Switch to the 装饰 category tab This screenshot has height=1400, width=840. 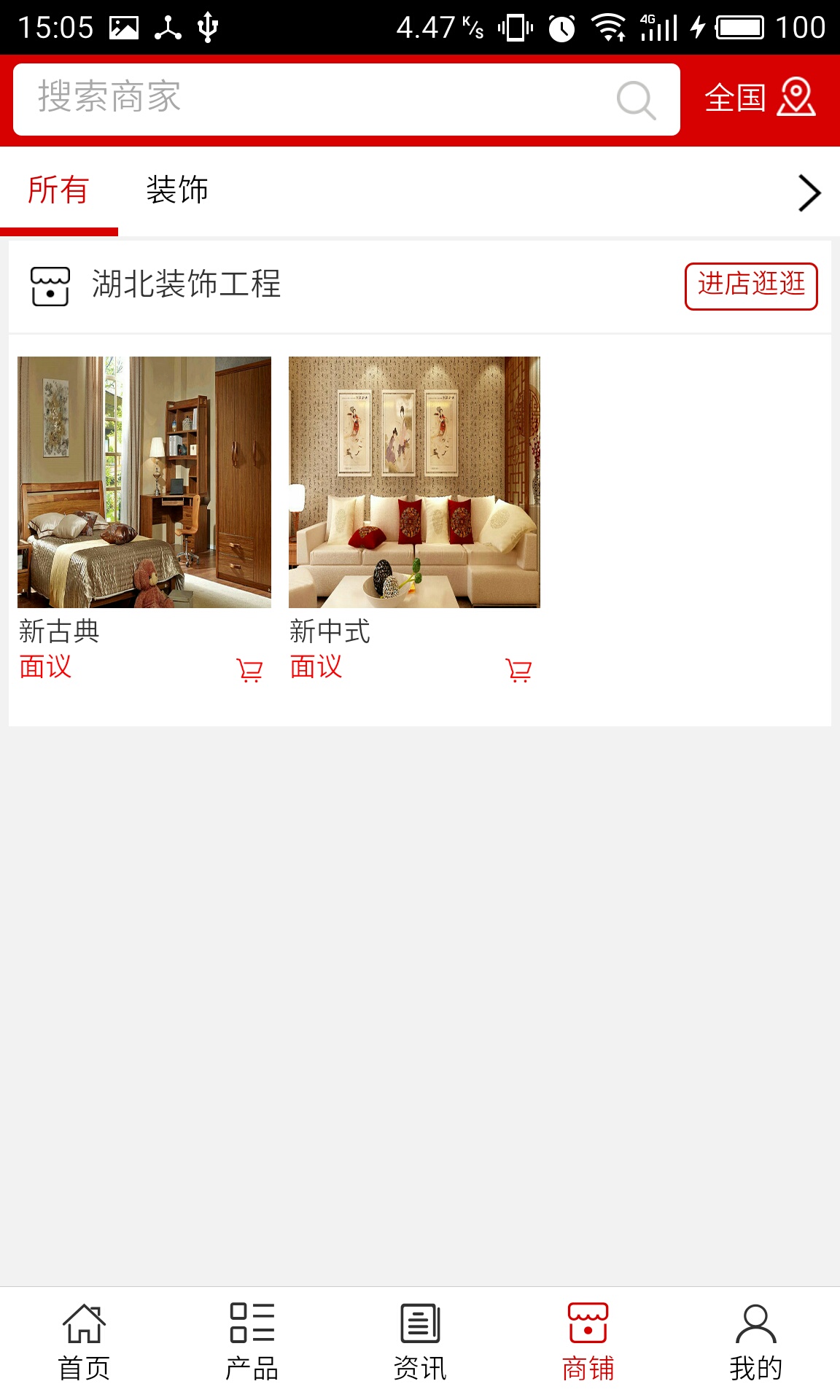(177, 191)
